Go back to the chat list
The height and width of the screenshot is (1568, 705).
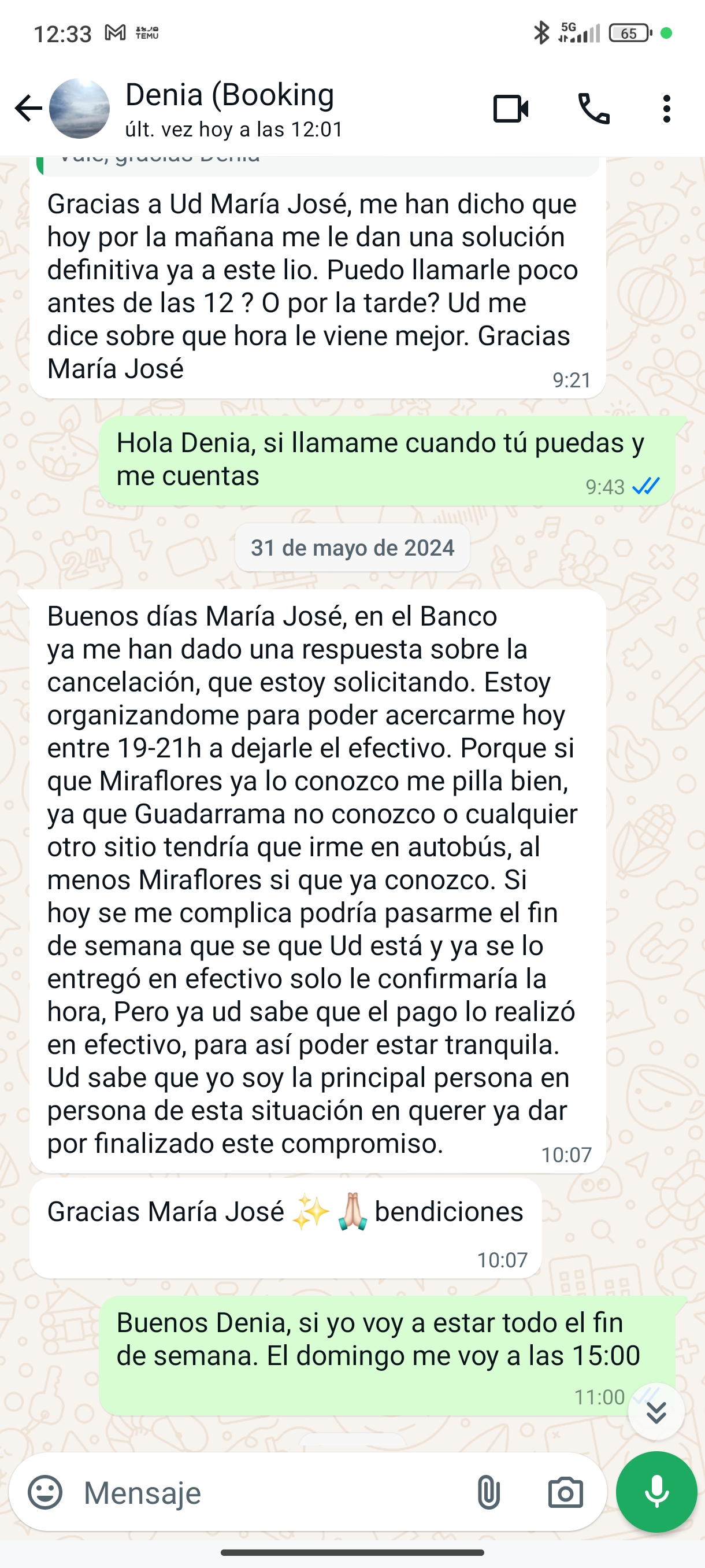tap(28, 109)
